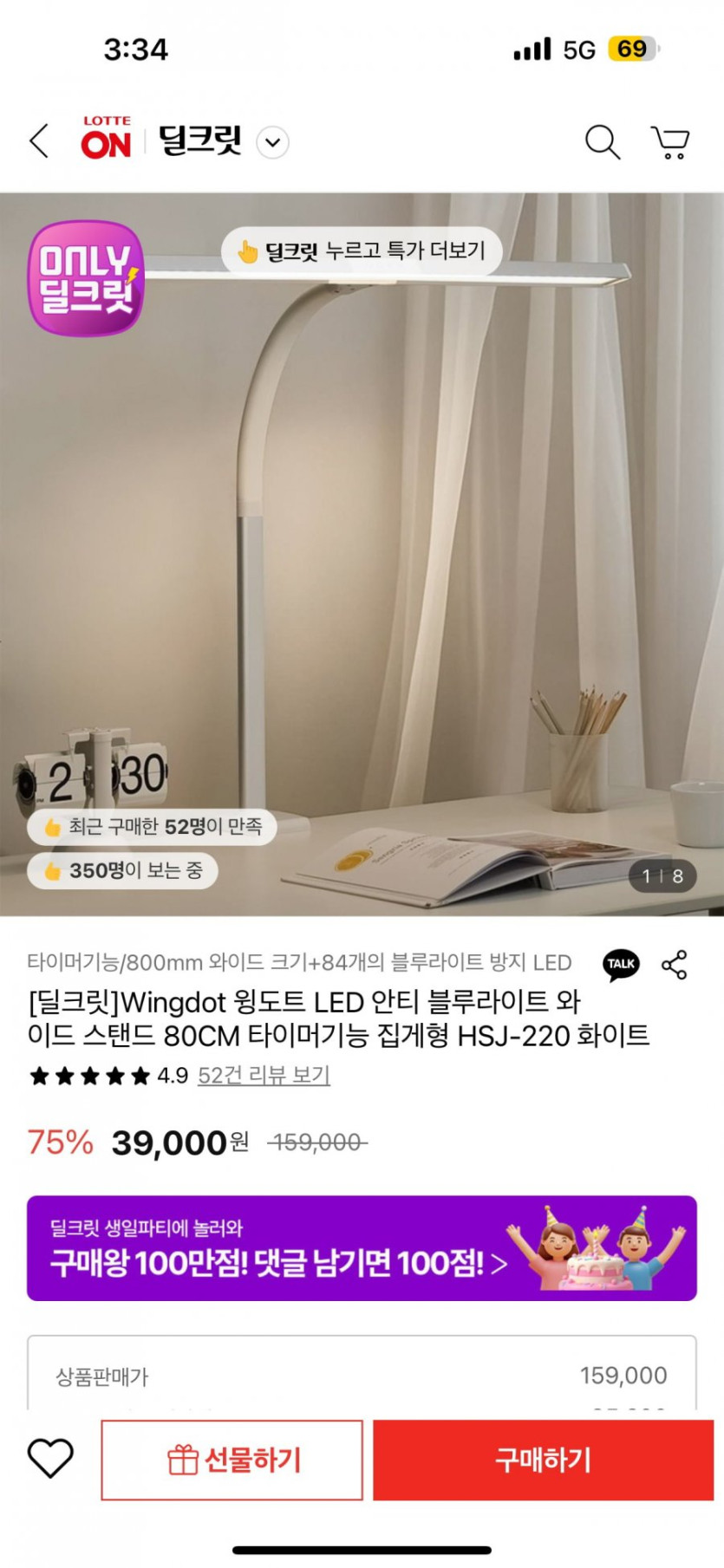
Task: Share this product
Action: (674, 964)
